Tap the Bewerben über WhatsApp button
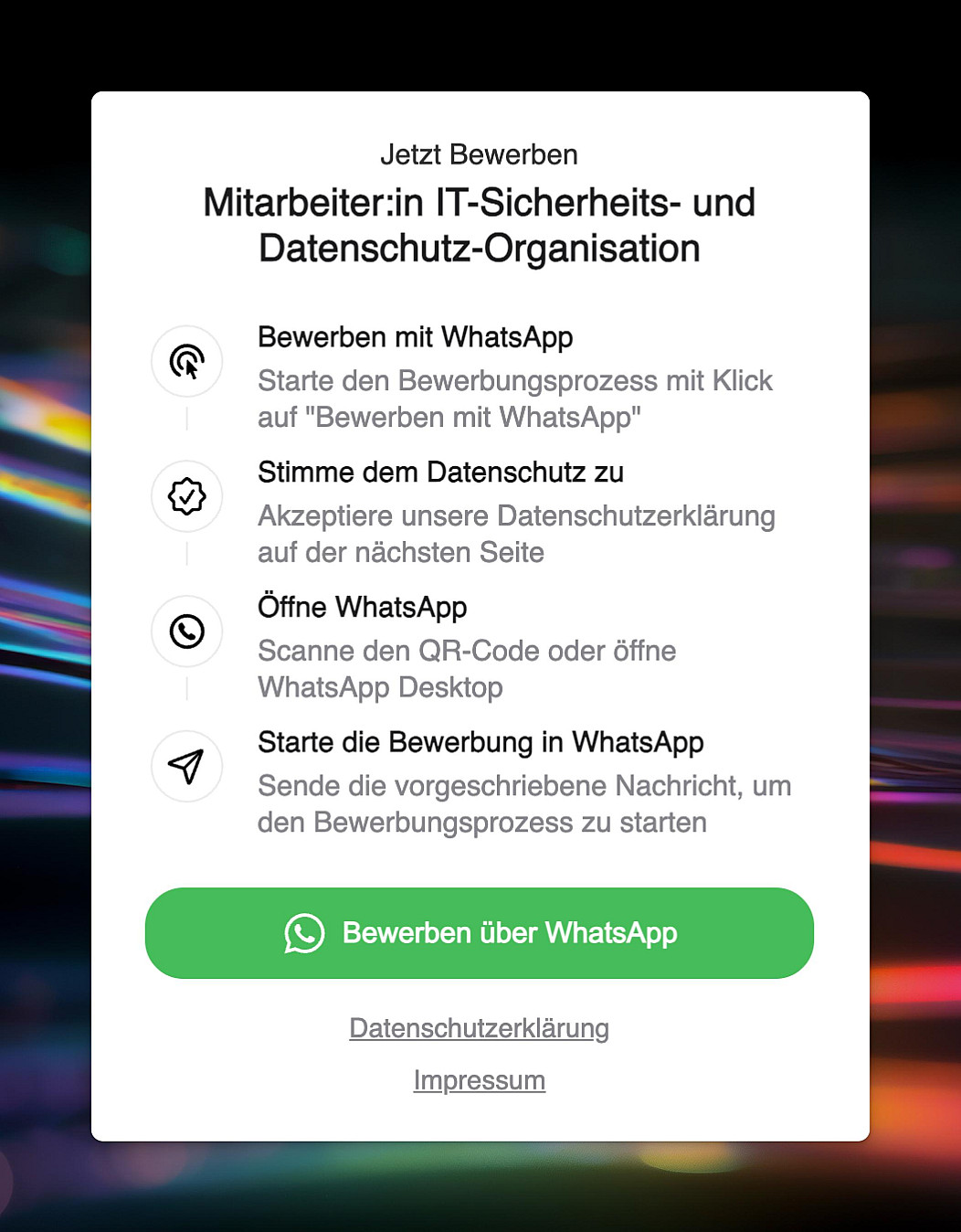This screenshot has width=961, height=1232. click(x=479, y=933)
